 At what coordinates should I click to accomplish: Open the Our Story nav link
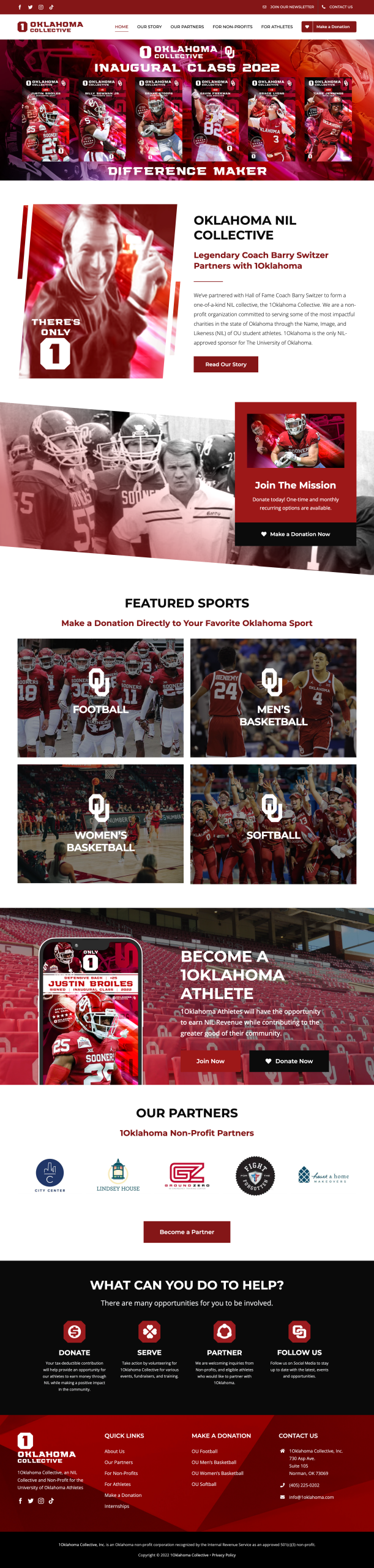click(x=149, y=27)
